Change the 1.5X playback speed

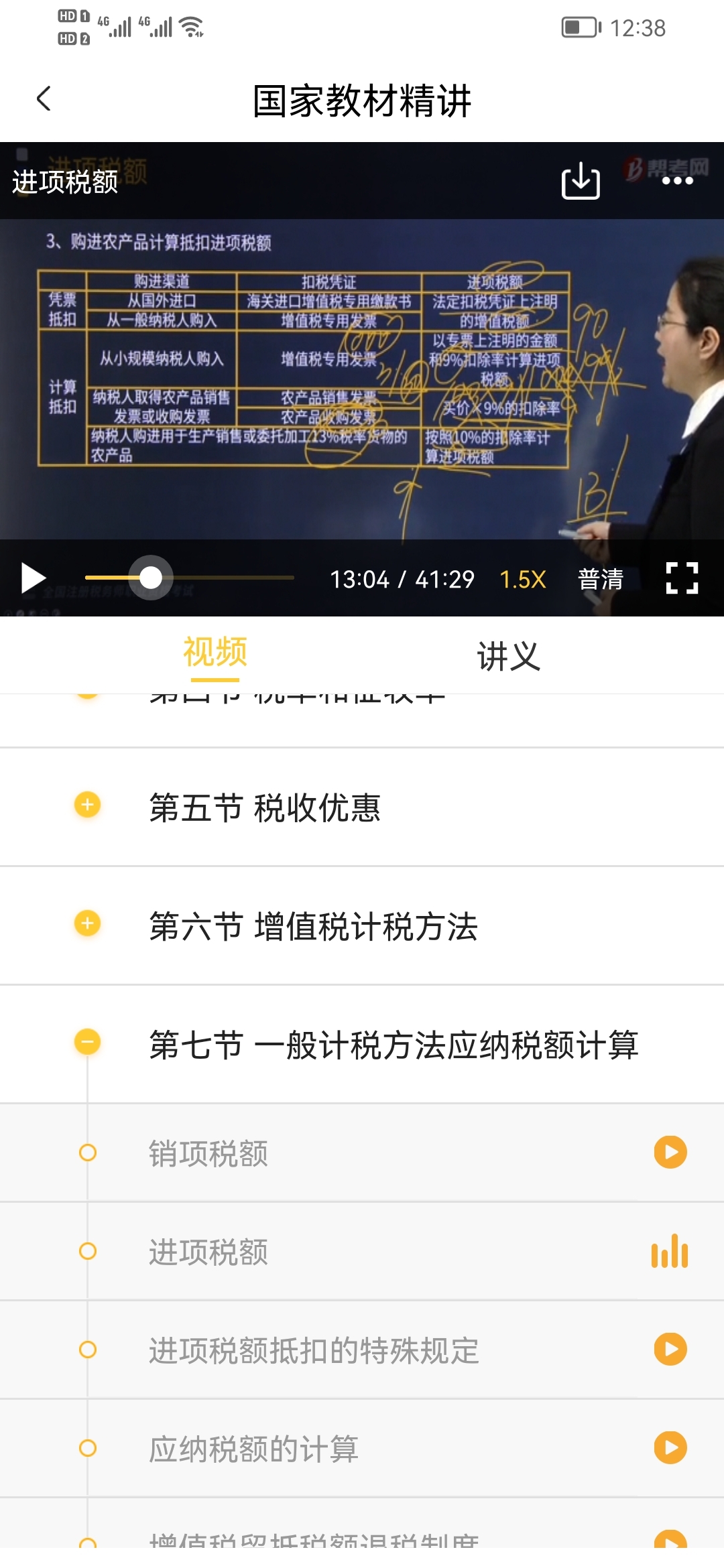tap(522, 579)
